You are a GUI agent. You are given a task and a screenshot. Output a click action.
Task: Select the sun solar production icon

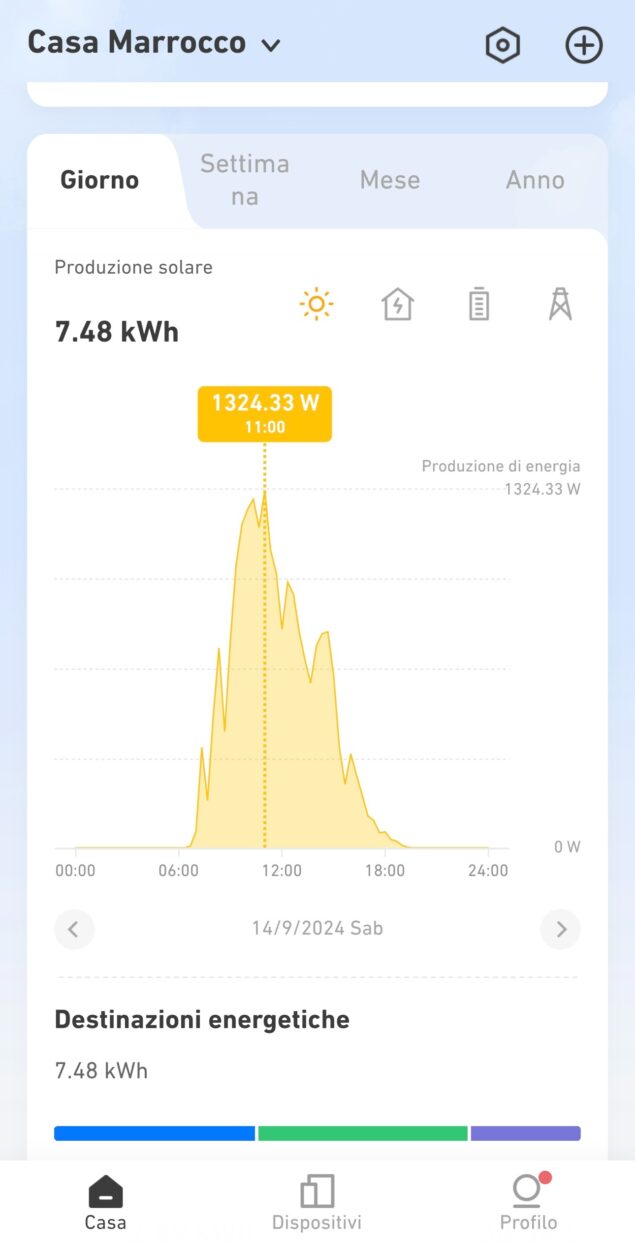coord(317,304)
